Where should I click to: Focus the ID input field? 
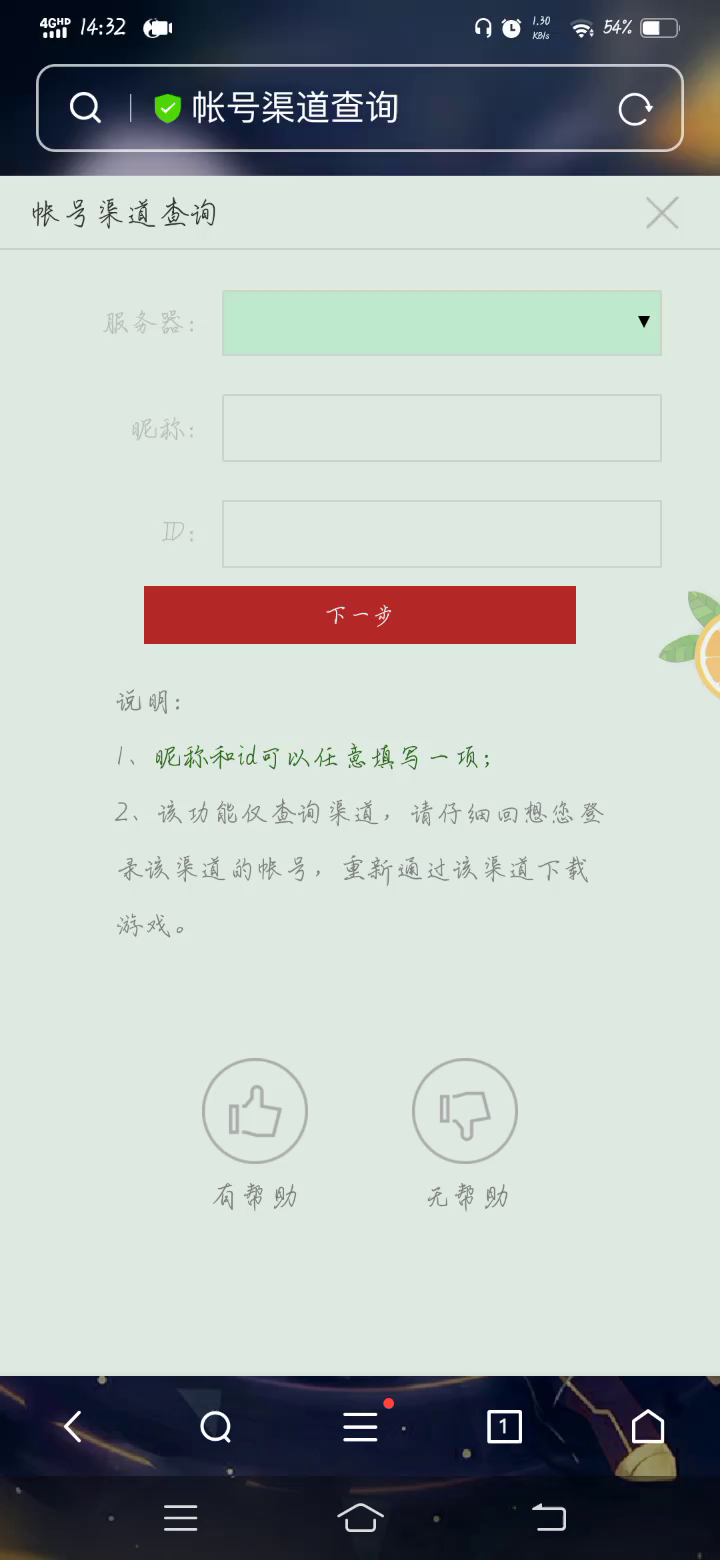click(441, 534)
